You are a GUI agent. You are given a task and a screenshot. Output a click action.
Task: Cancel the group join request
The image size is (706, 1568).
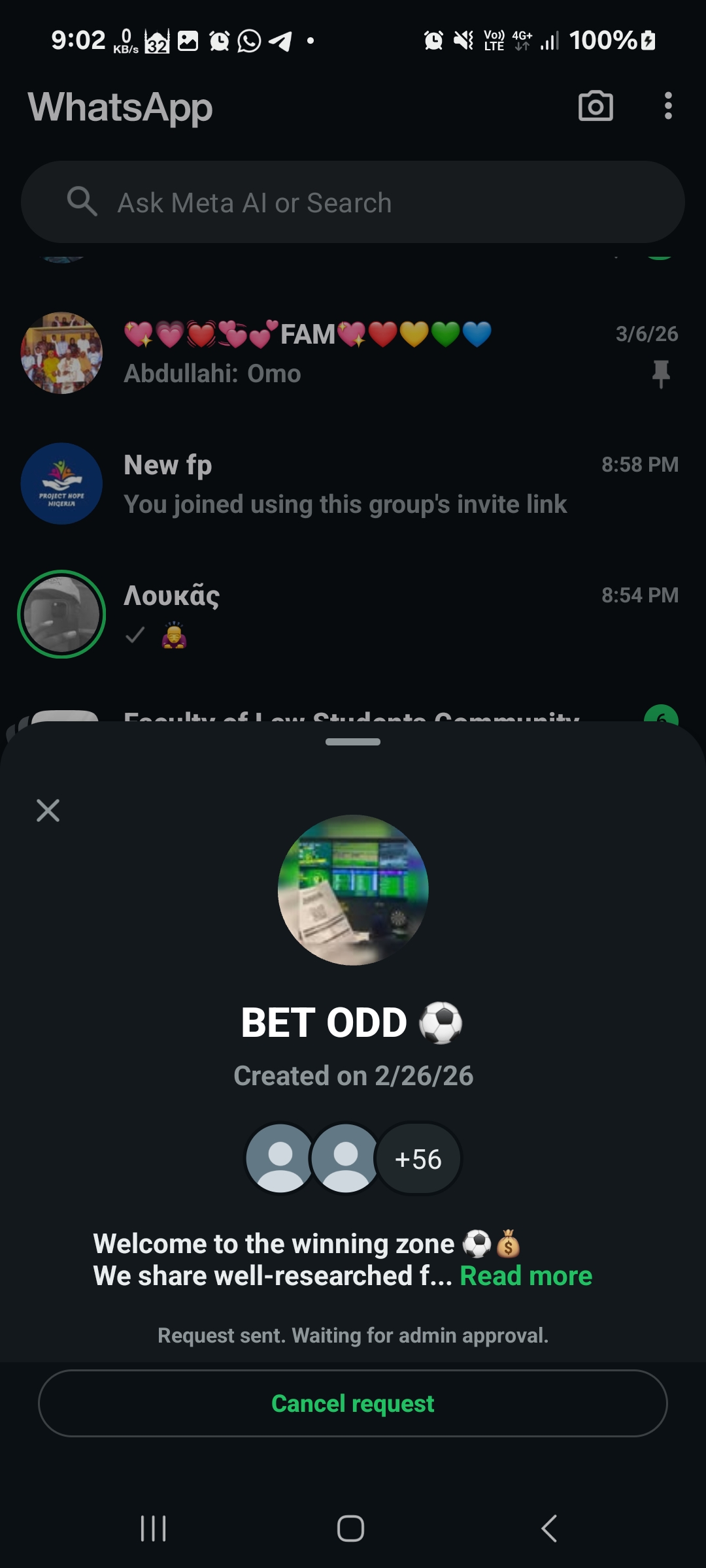[x=353, y=1403]
